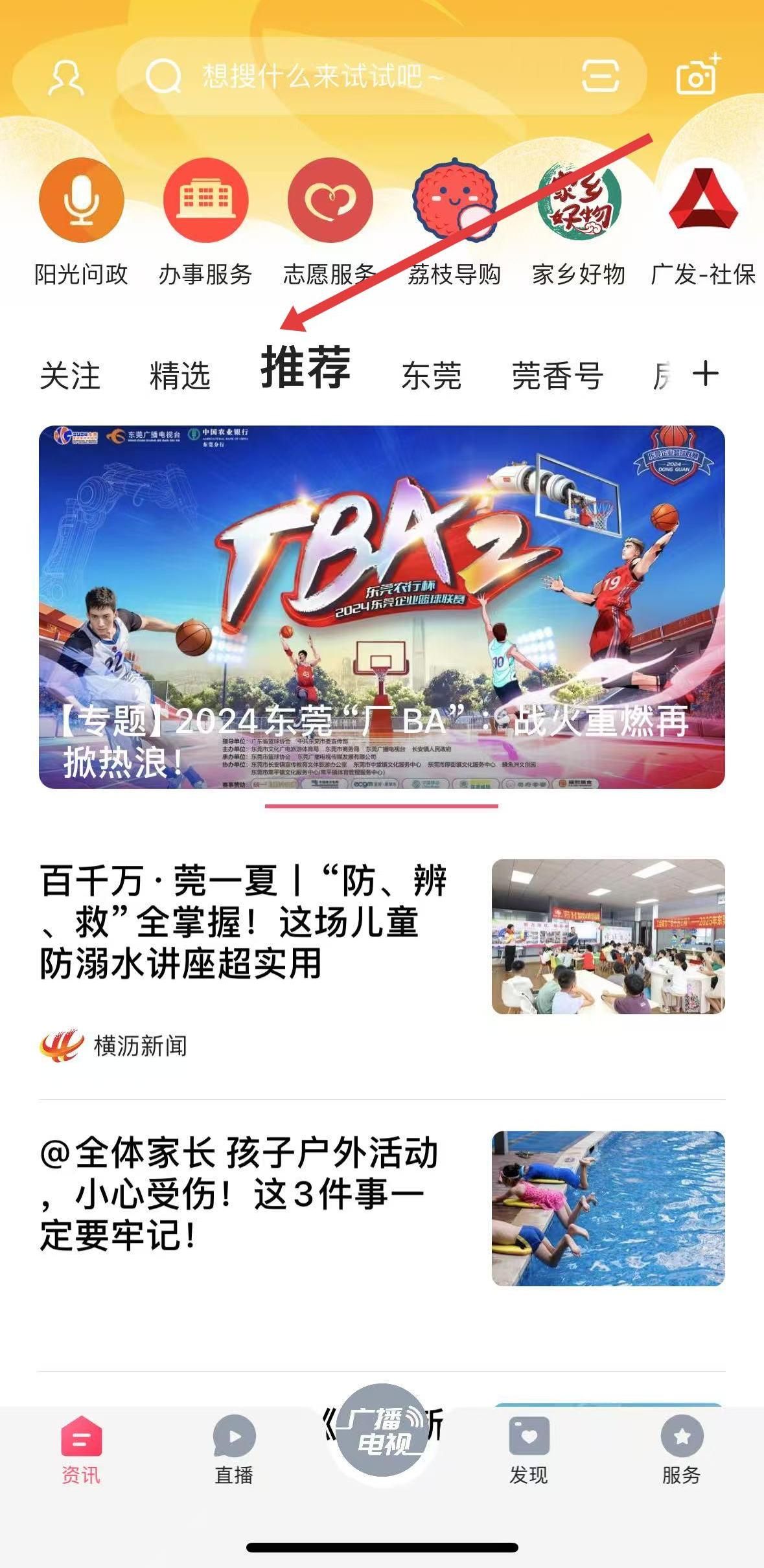Open the scan code icon

coord(600,76)
